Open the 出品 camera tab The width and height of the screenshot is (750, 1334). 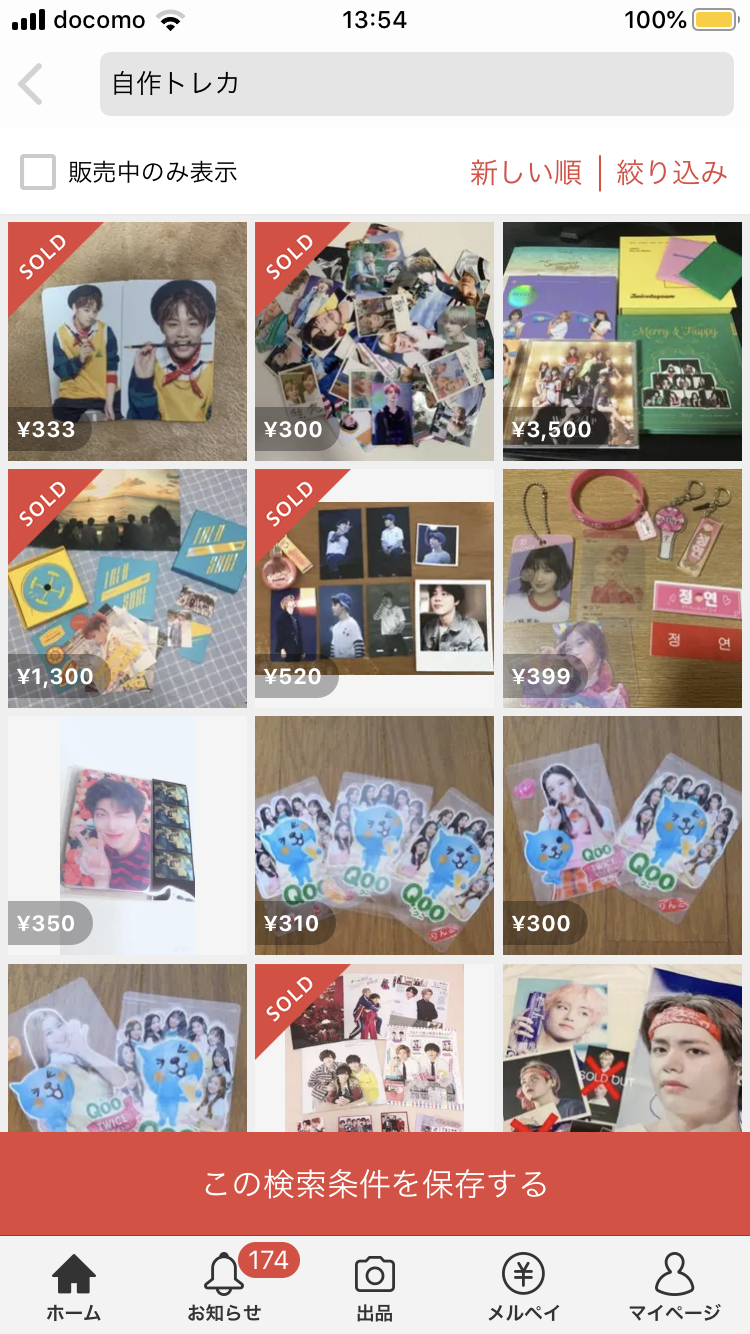375,1288
